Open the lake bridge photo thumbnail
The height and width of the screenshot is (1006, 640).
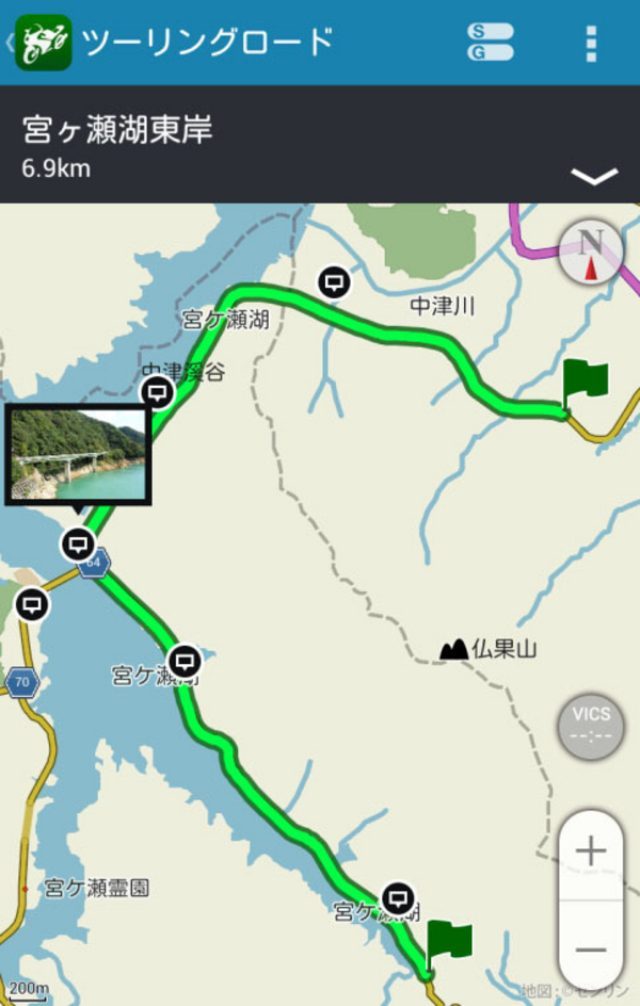pyautogui.click(x=78, y=455)
